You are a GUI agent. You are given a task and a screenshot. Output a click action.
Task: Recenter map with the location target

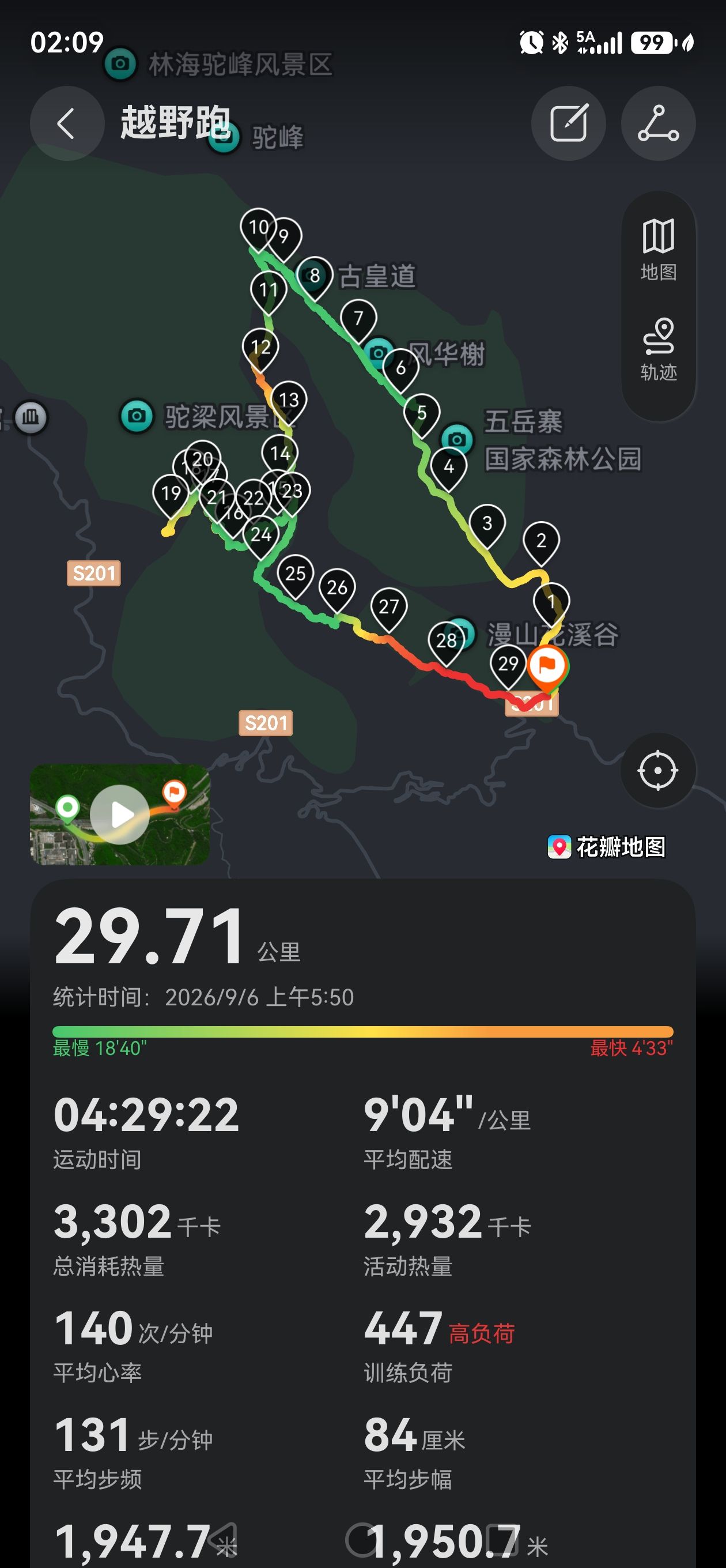(658, 771)
